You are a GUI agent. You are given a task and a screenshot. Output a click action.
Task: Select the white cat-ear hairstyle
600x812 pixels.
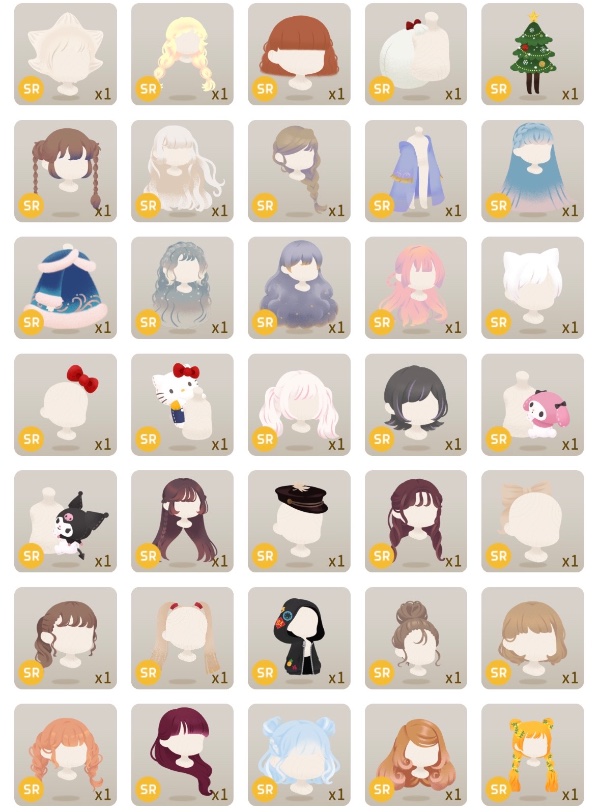coord(532,288)
